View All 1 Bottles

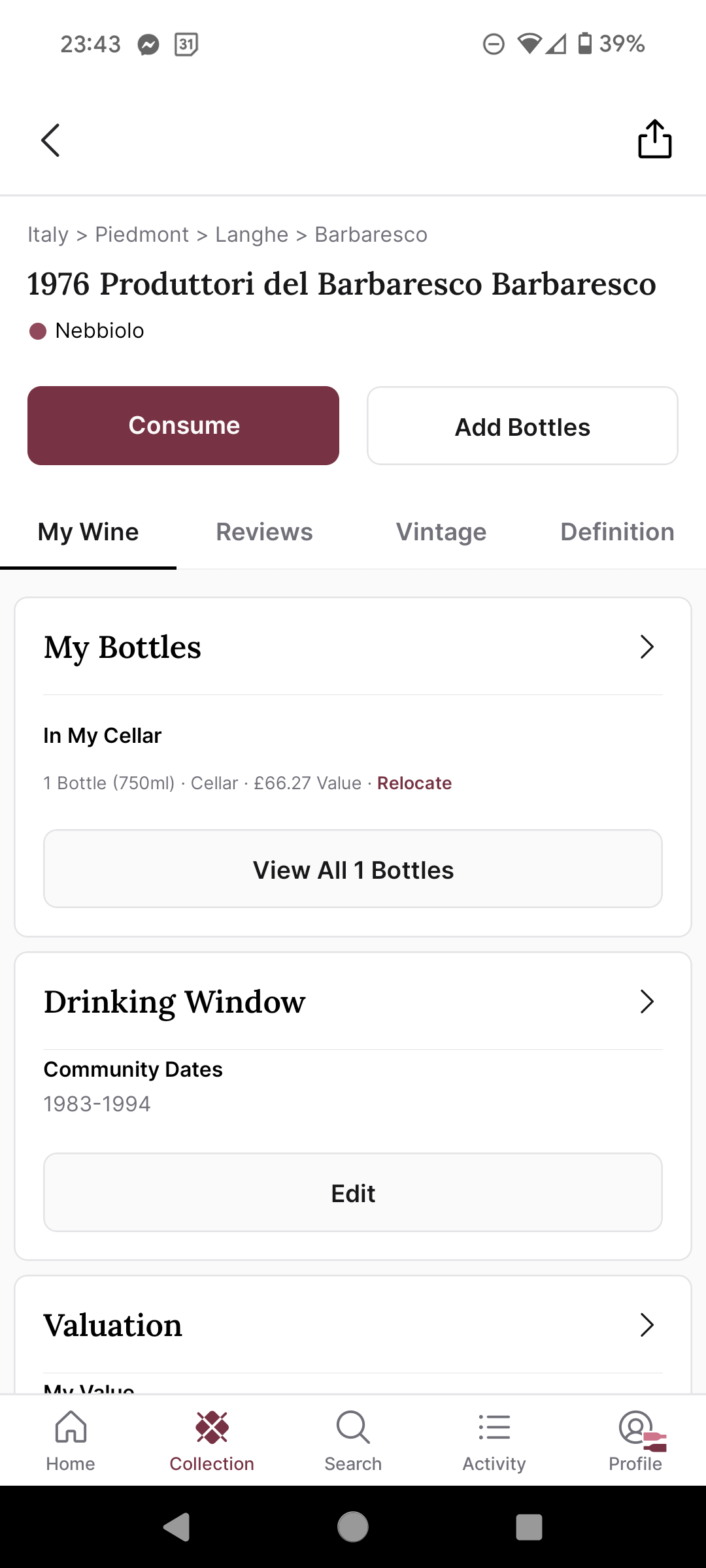coord(353,869)
